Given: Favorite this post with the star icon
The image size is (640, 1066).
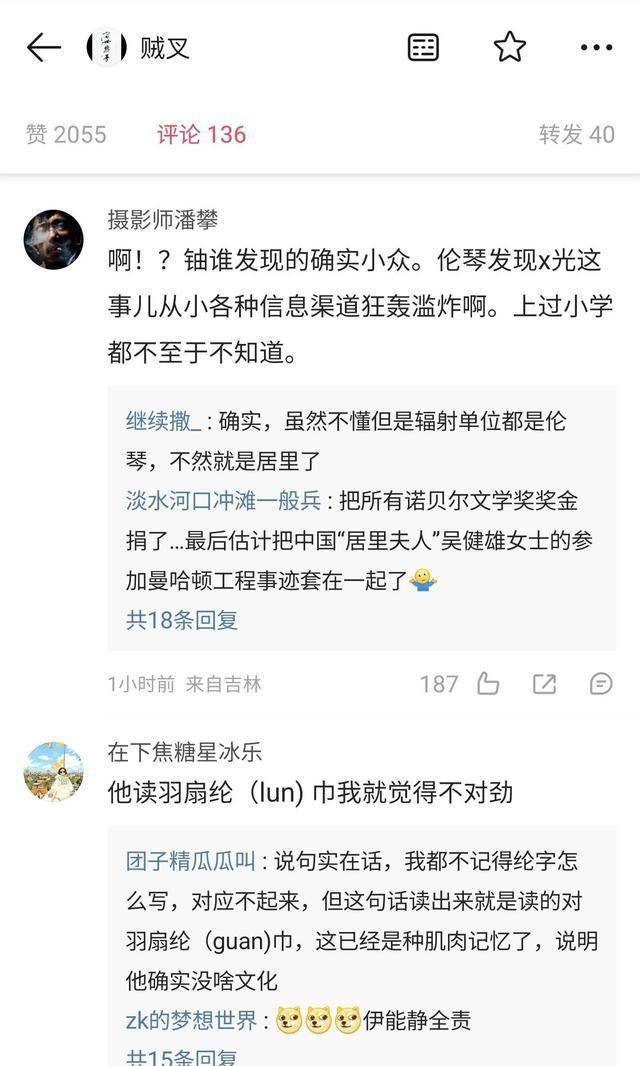Looking at the screenshot, I should 509,47.
